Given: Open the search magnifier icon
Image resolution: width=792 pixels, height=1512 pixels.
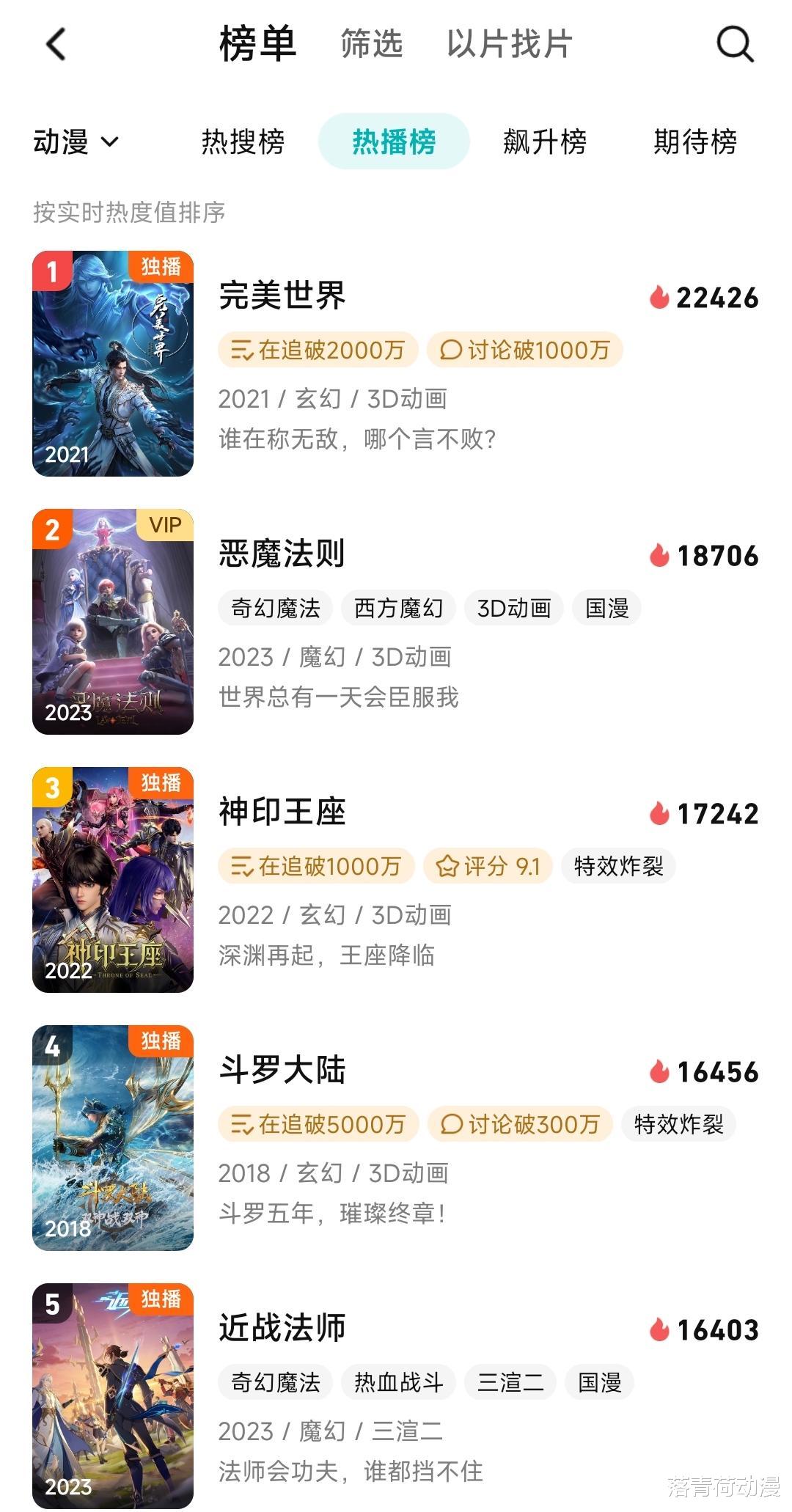Looking at the screenshot, I should click(735, 44).
